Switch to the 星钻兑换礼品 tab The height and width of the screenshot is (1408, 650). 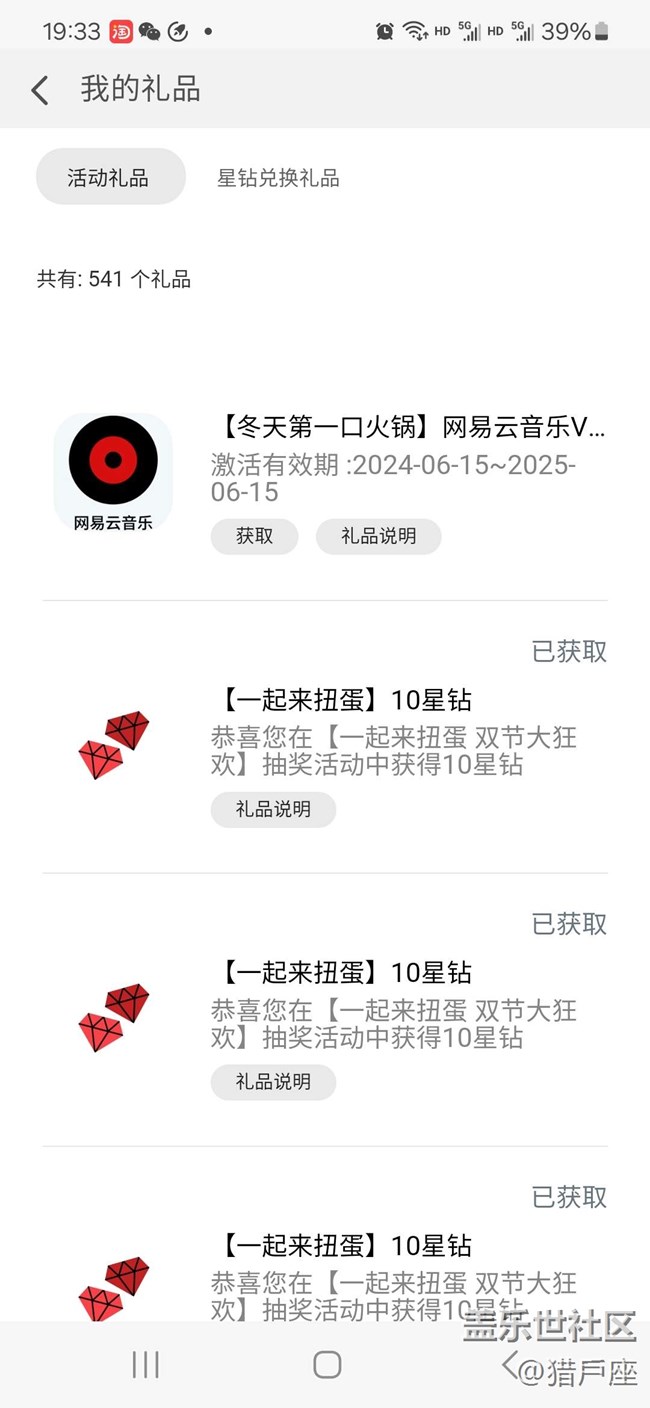click(278, 178)
